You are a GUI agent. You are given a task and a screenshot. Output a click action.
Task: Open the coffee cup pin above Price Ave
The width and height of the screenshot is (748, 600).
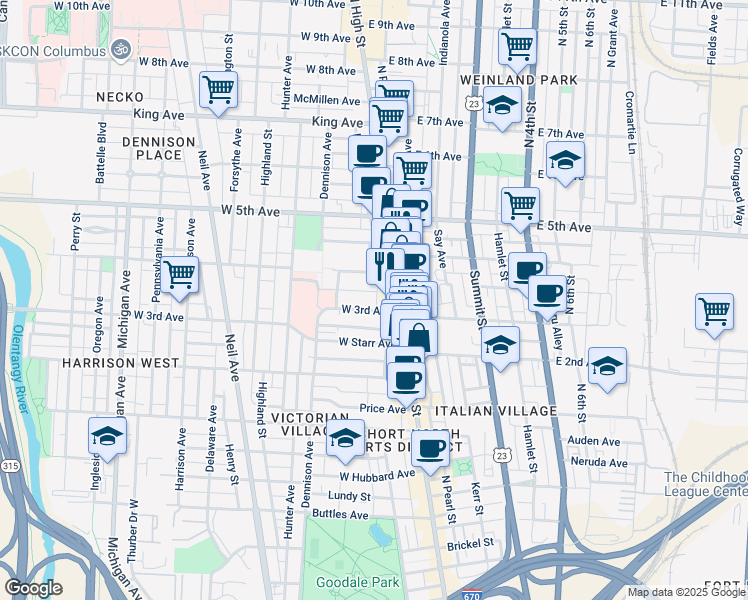[407, 380]
